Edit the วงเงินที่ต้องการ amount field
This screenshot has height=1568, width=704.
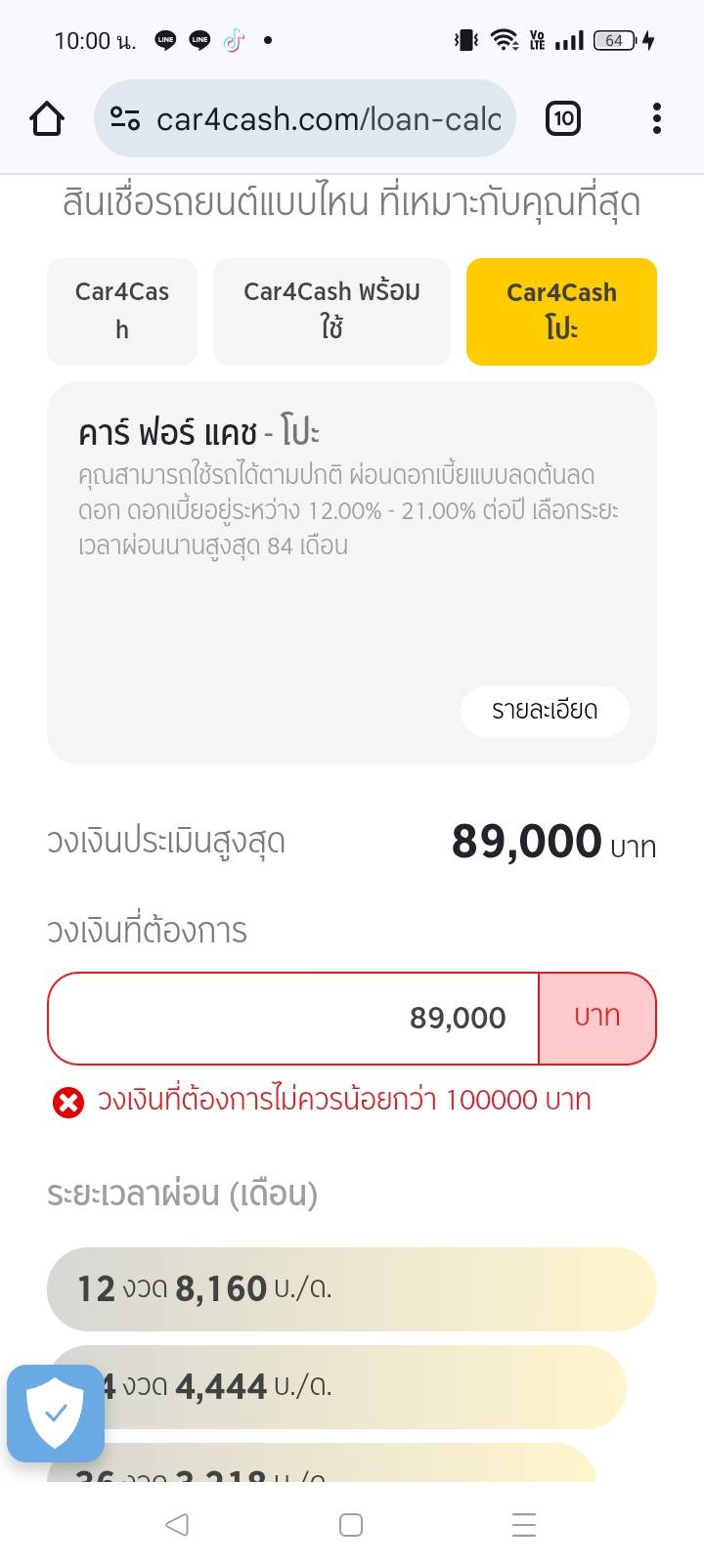pyautogui.click(x=293, y=1018)
